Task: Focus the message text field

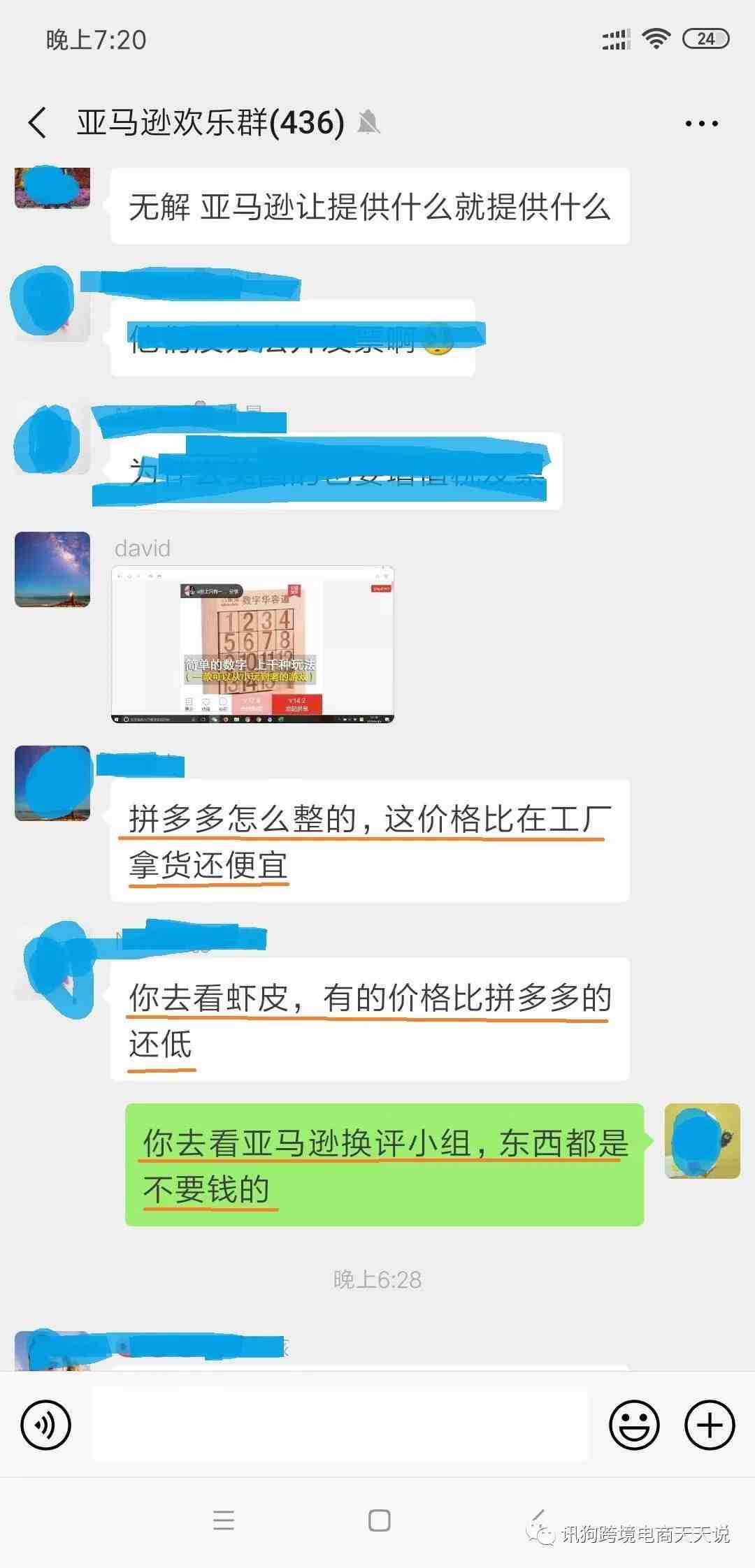Action: [x=340, y=1425]
